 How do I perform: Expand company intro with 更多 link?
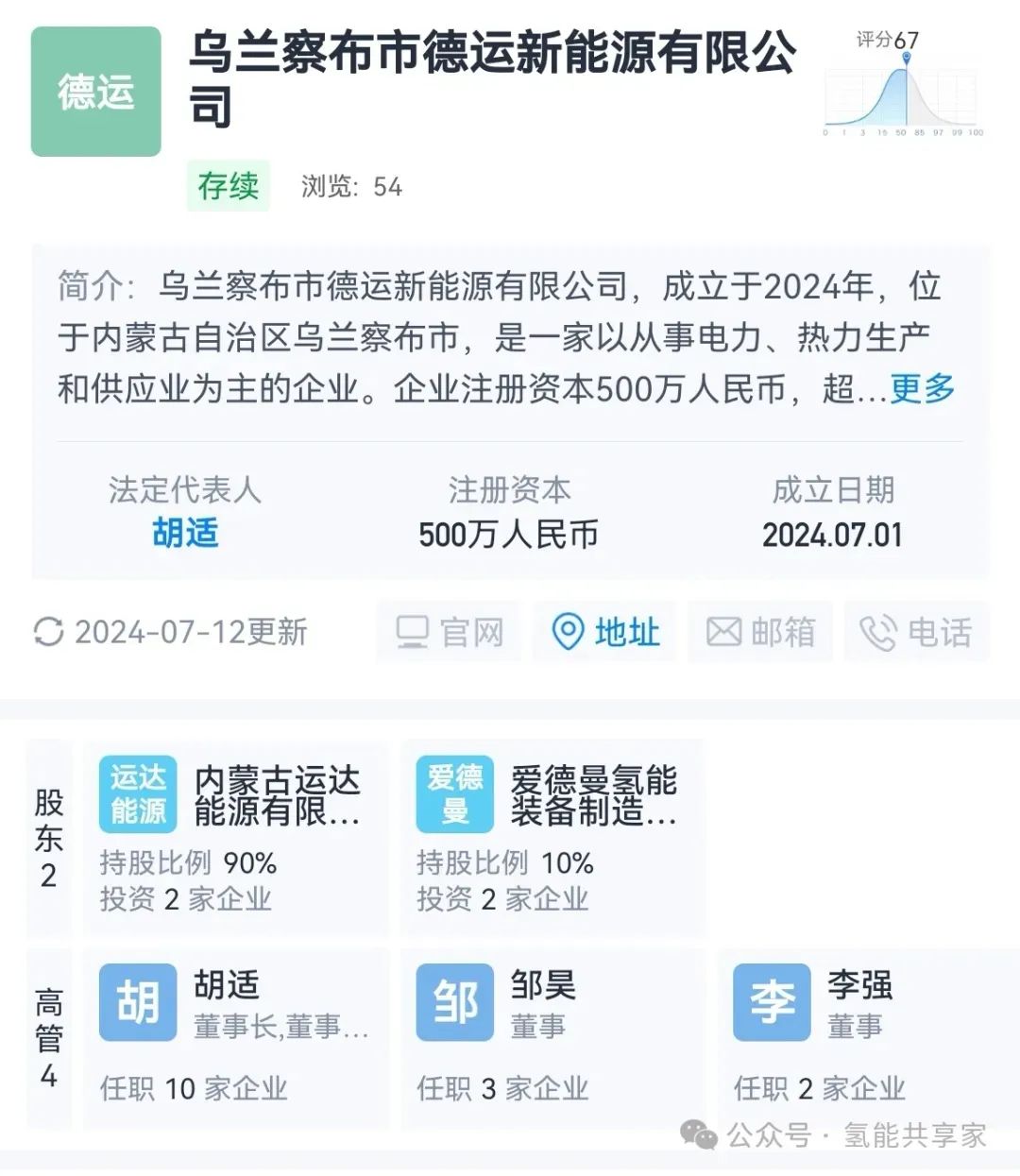922,388
